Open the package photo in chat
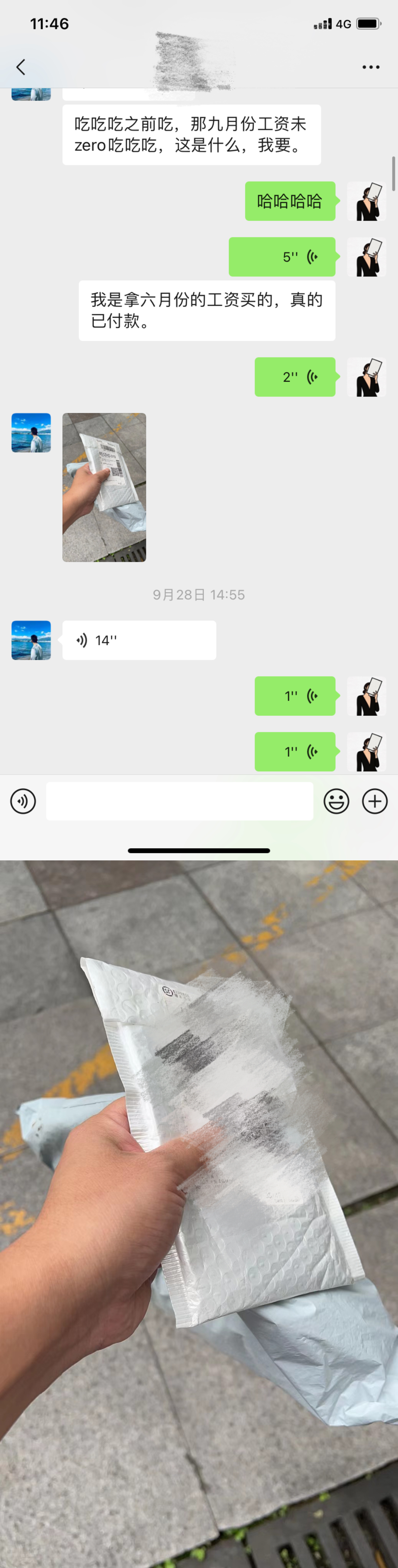398x1568 pixels. point(104,487)
